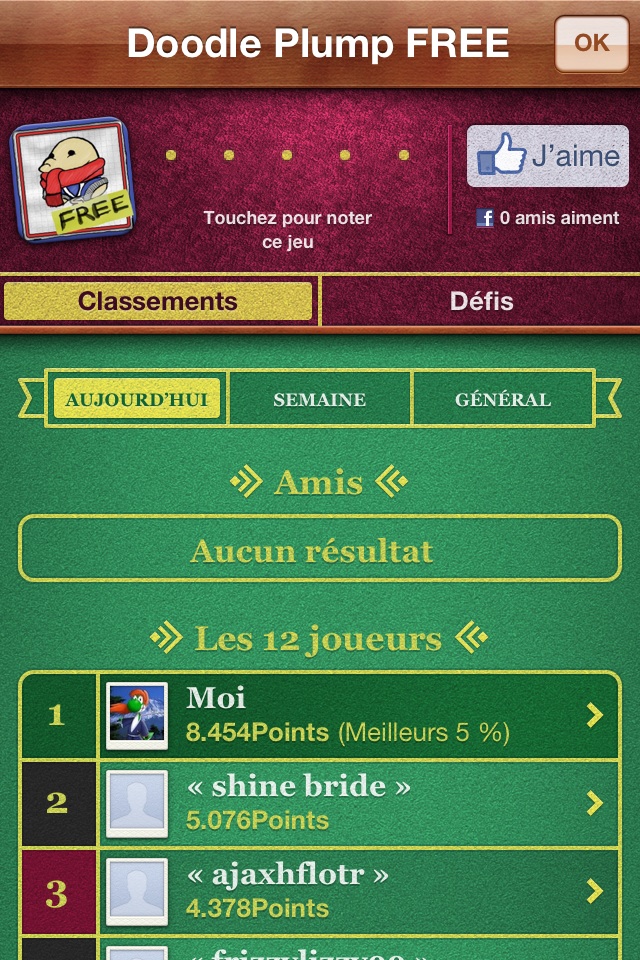Screen dimensions: 640x960
Task: Open the Doodle Plump FREE app icon
Action: pos(72,181)
